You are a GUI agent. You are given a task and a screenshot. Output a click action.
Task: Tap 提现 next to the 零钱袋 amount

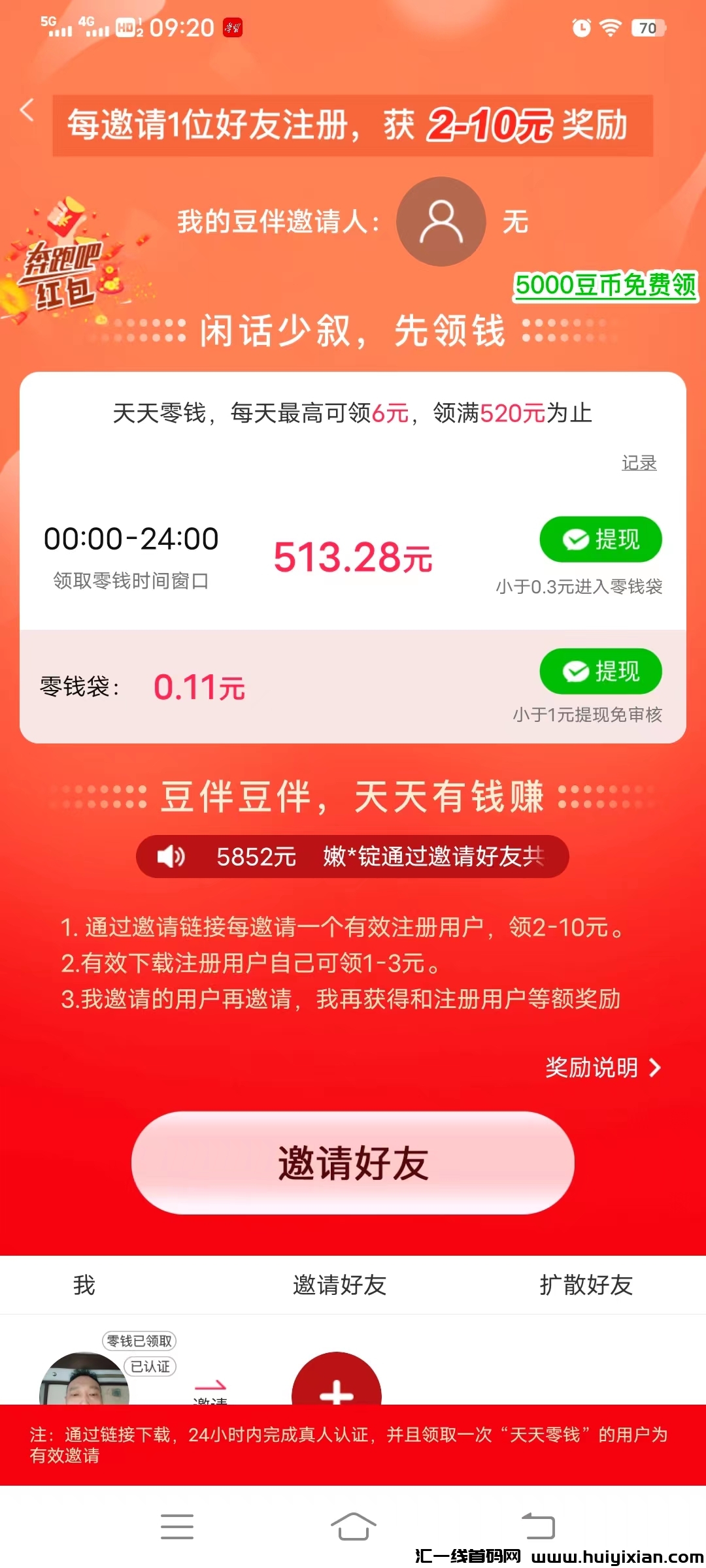[x=600, y=671]
